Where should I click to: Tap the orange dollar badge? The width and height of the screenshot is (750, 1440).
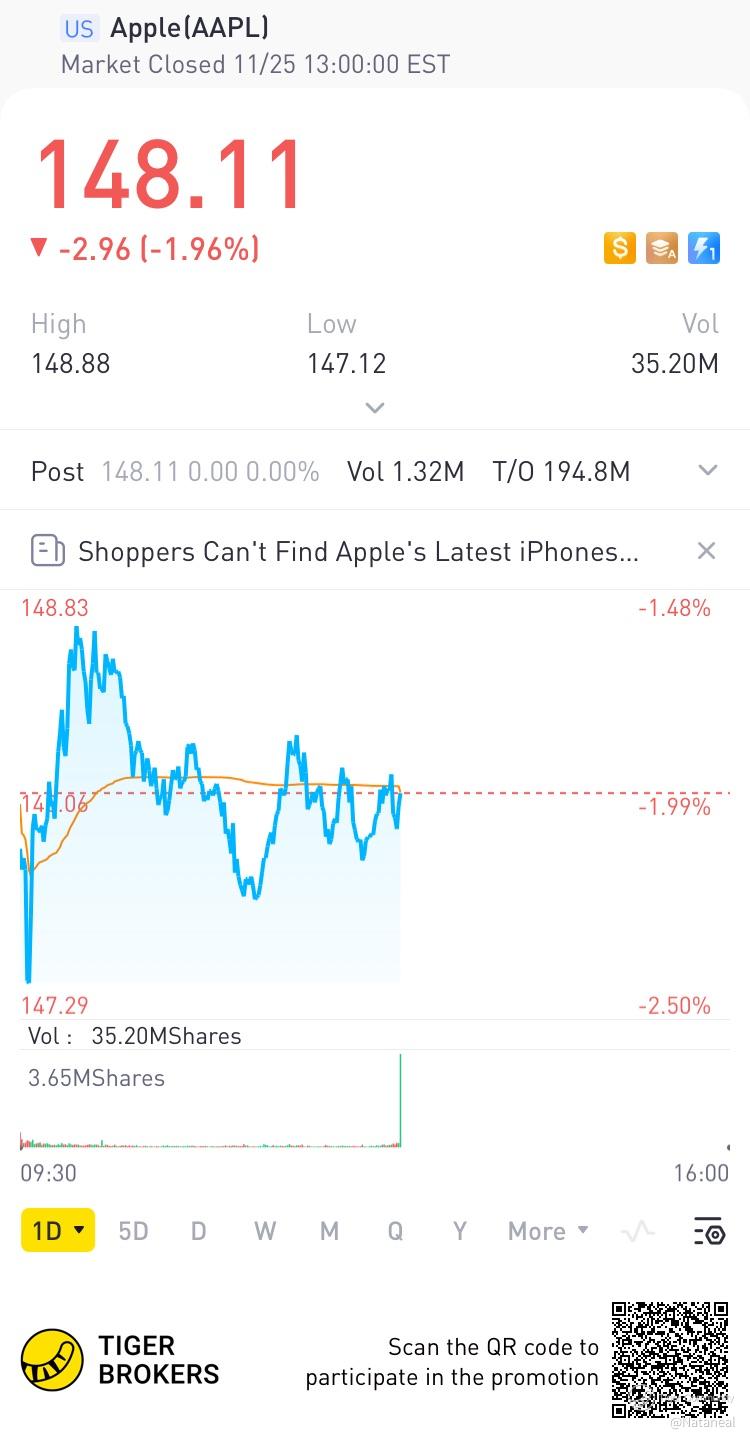click(x=620, y=248)
